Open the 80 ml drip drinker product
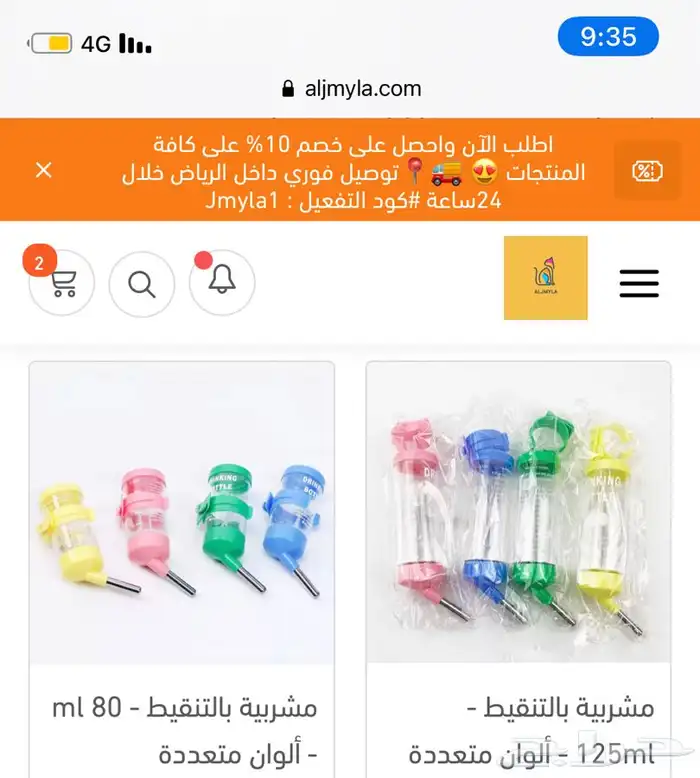Screen dimensions: 700x778 pos(182,513)
